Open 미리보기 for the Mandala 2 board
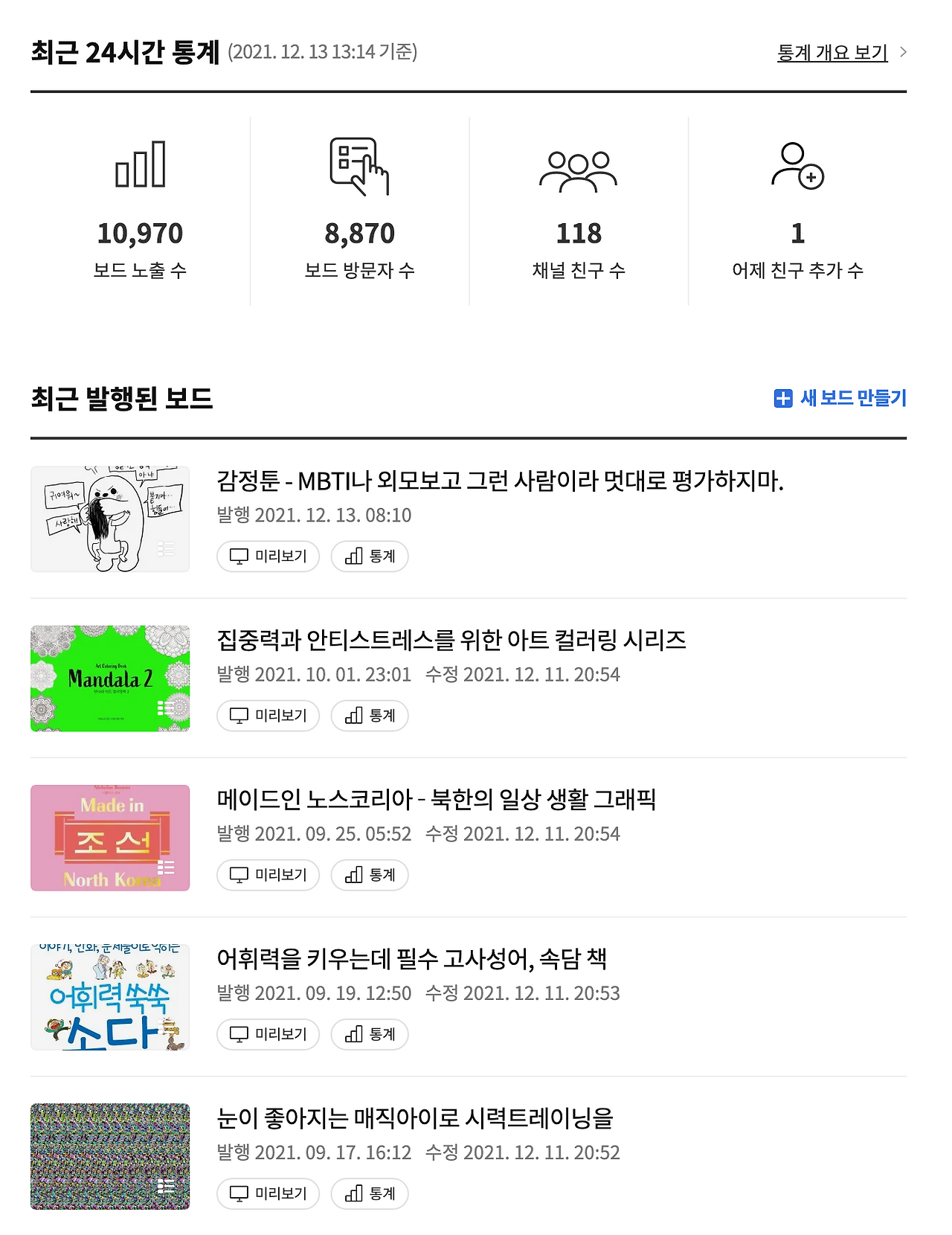 coord(268,715)
